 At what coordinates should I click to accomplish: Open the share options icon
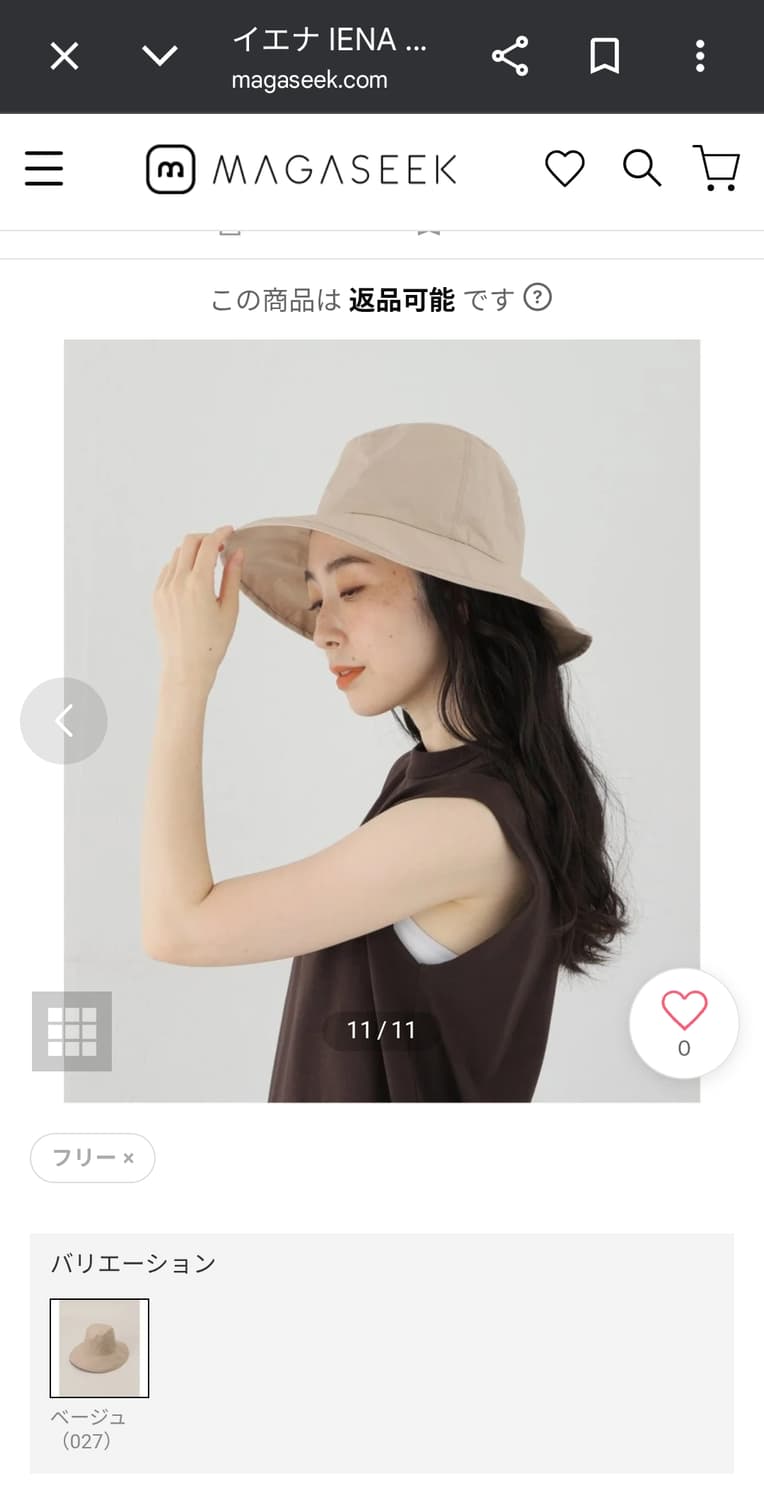pyautogui.click(x=510, y=56)
